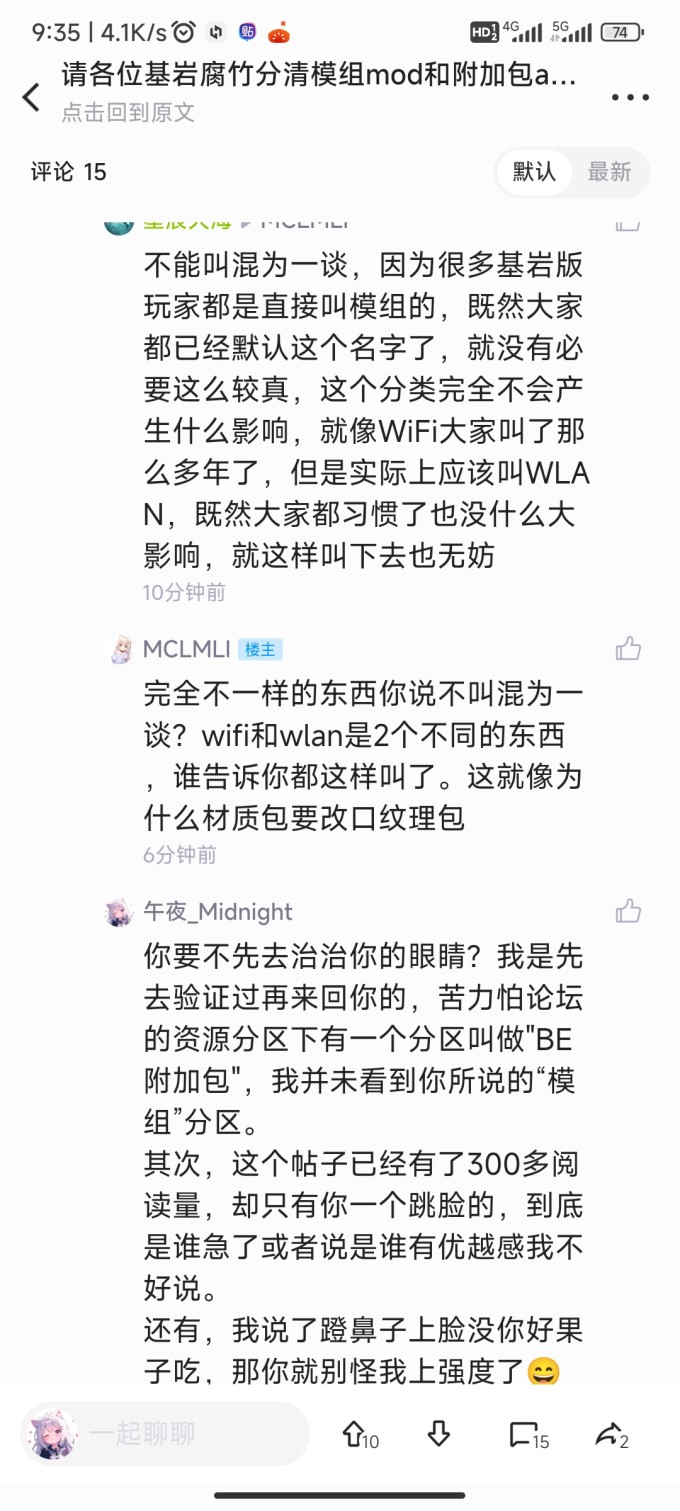The height and width of the screenshot is (1511, 680).
Task: Upvote the post with 10 votes
Action: [x=358, y=1435]
